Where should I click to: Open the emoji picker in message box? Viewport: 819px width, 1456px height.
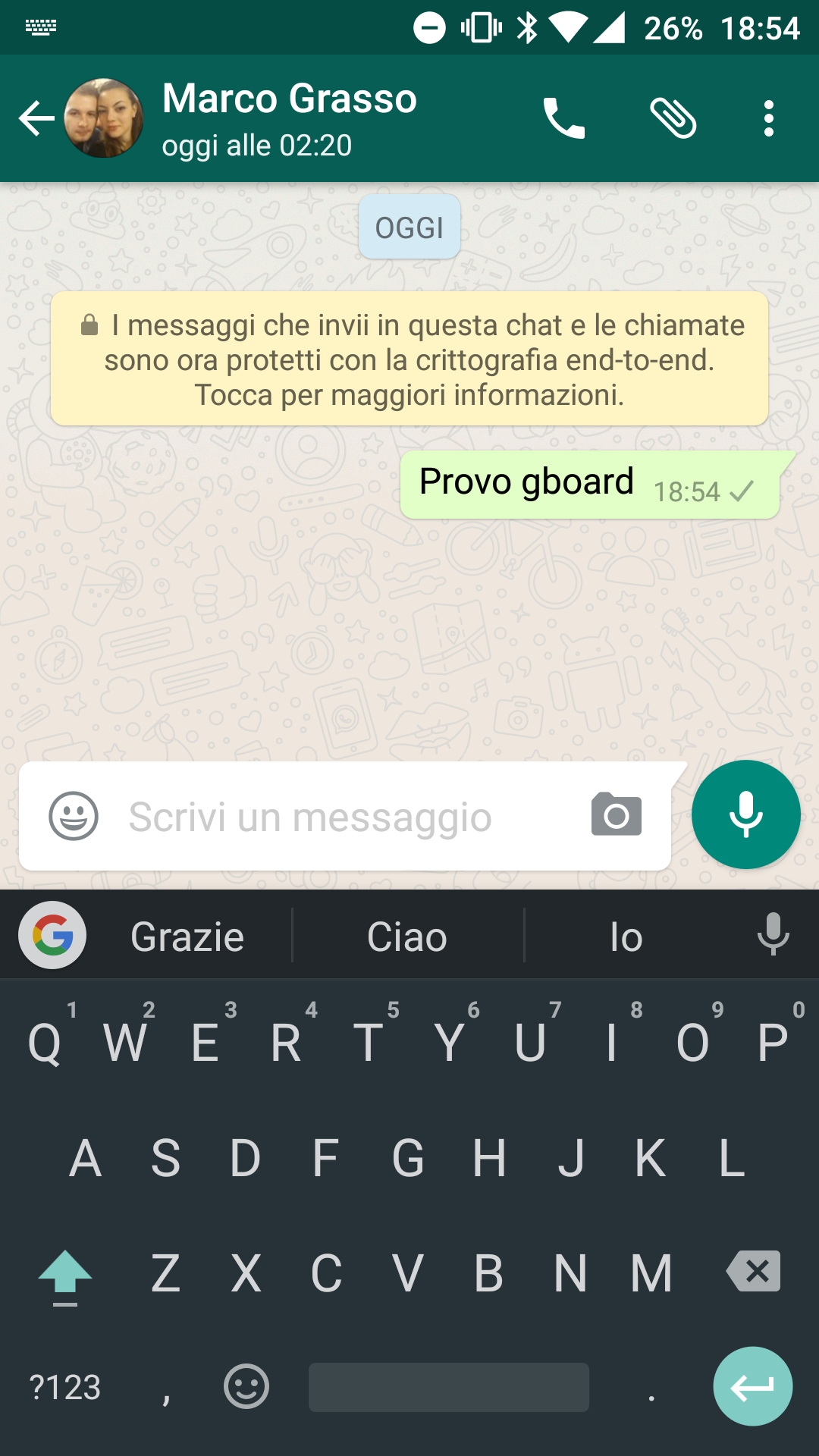click(x=74, y=816)
